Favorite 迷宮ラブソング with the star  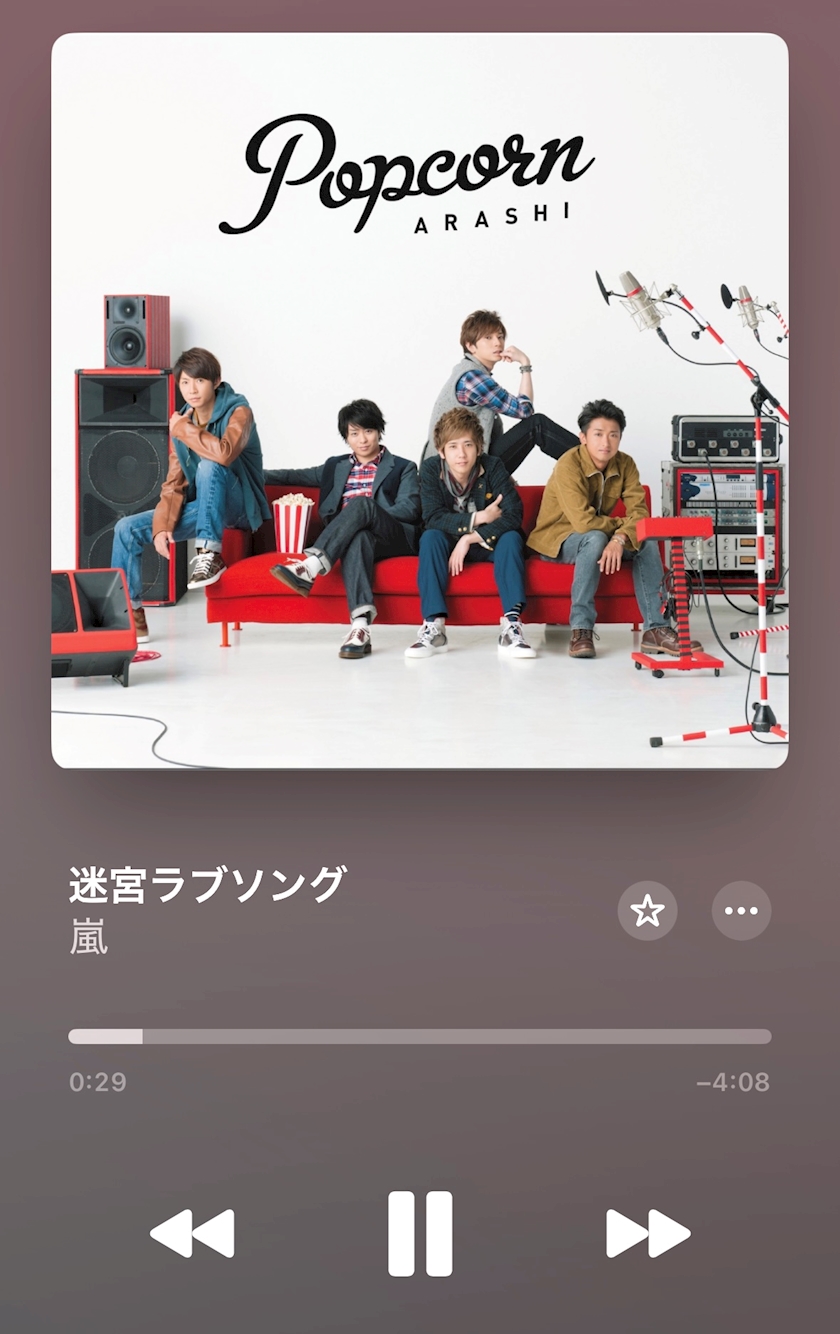pyautogui.click(x=647, y=911)
